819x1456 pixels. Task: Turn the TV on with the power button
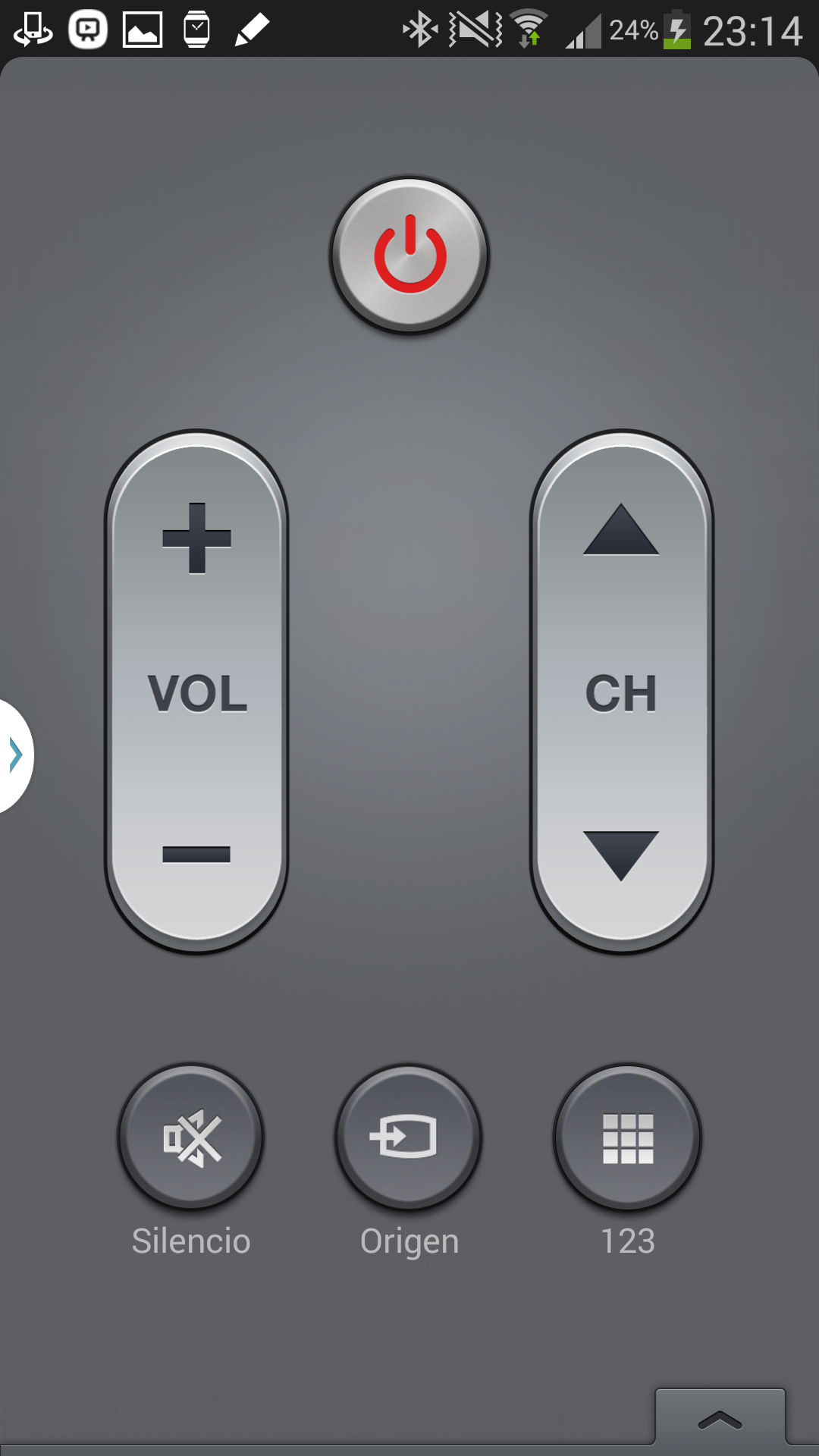(409, 255)
